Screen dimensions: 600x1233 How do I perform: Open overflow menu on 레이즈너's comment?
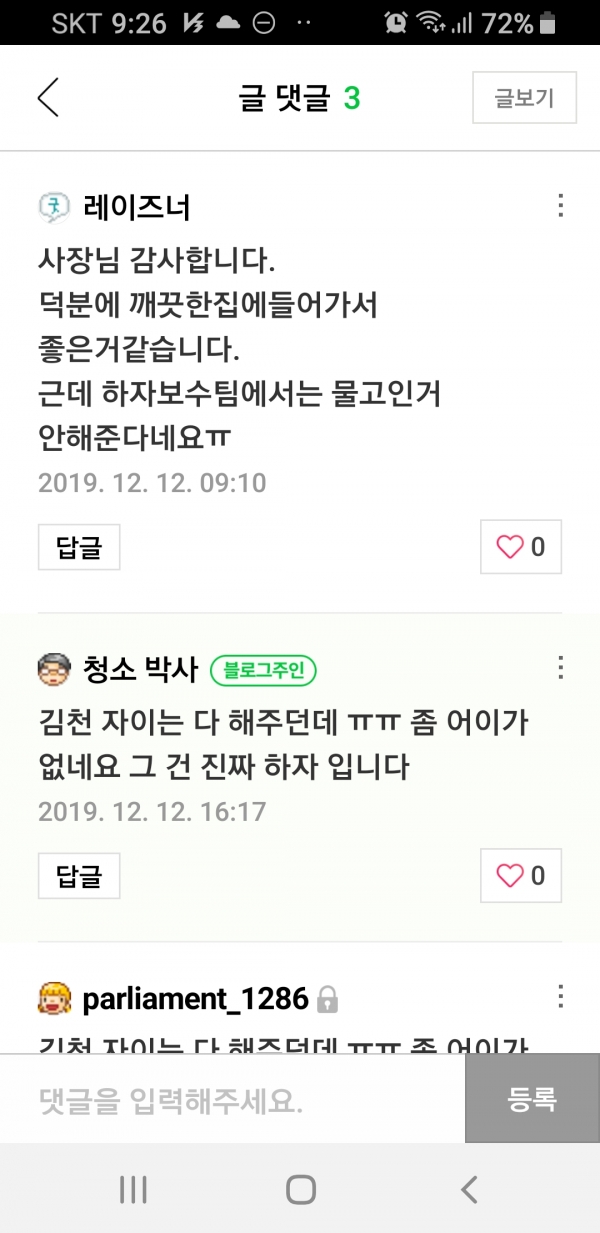561,207
